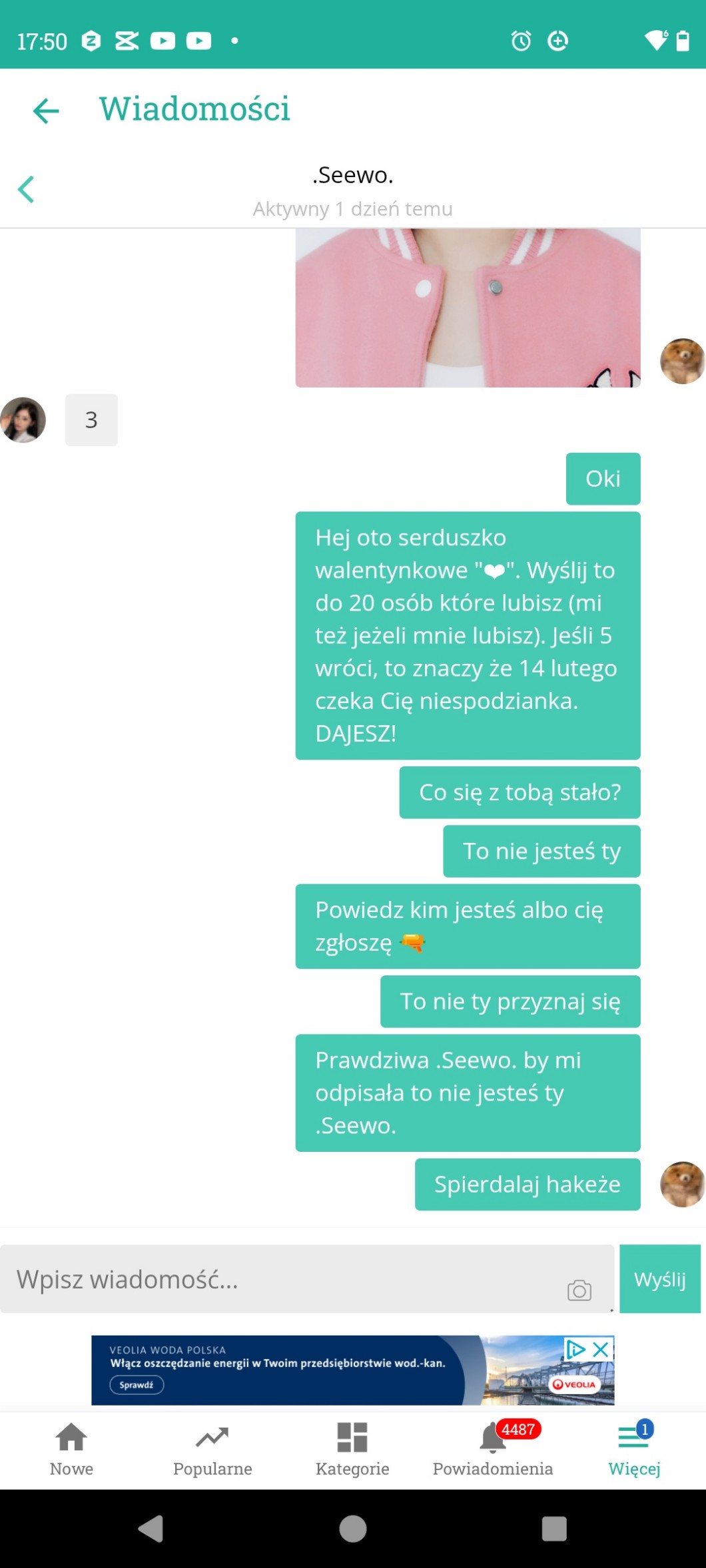The height and width of the screenshot is (1568, 706).
Task: Tap Sprawdź in the Veolia ad
Action: 137,1385
